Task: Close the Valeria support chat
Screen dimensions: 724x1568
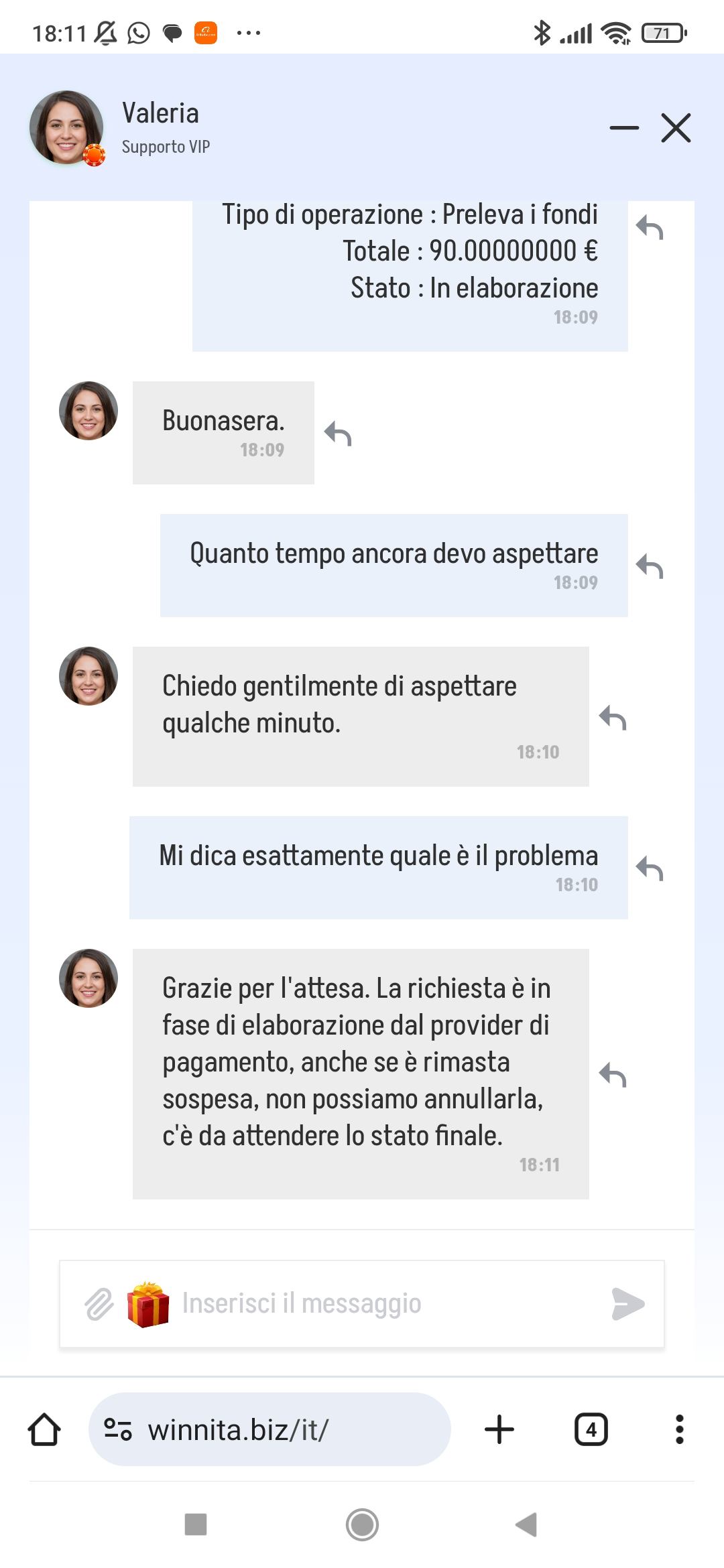Action: pyautogui.click(x=676, y=127)
